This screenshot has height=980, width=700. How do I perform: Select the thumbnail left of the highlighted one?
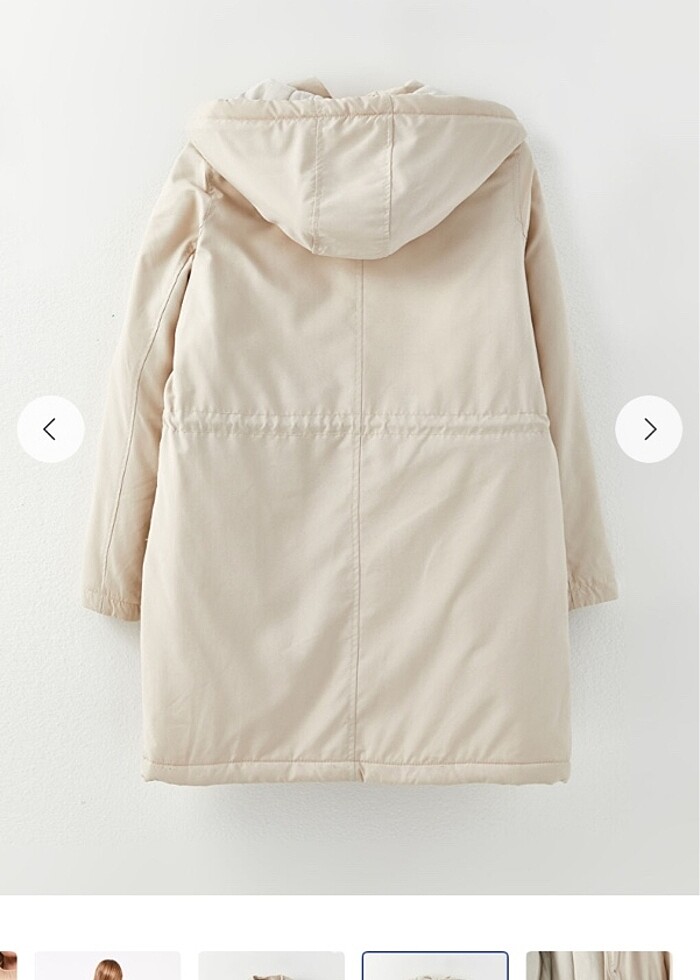coord(271,967)
